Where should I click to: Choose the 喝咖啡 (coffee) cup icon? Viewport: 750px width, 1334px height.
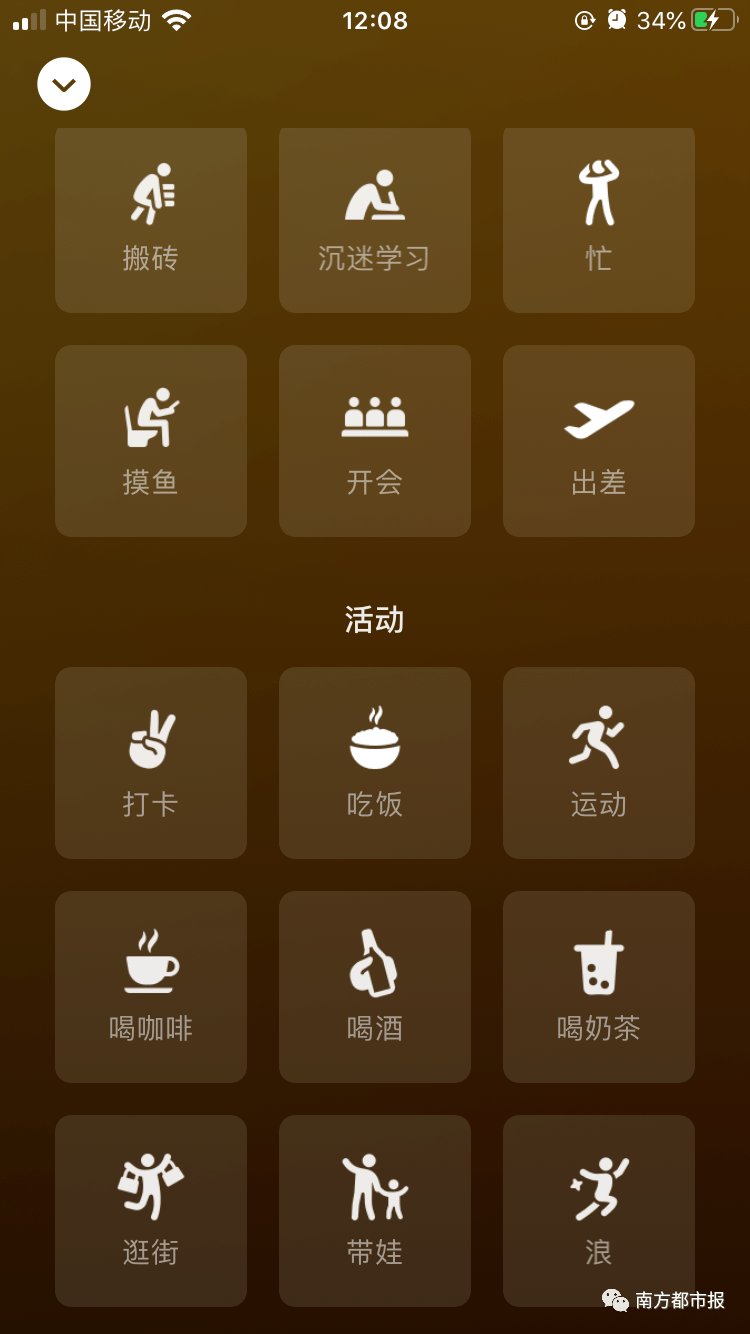pos(150,986)
